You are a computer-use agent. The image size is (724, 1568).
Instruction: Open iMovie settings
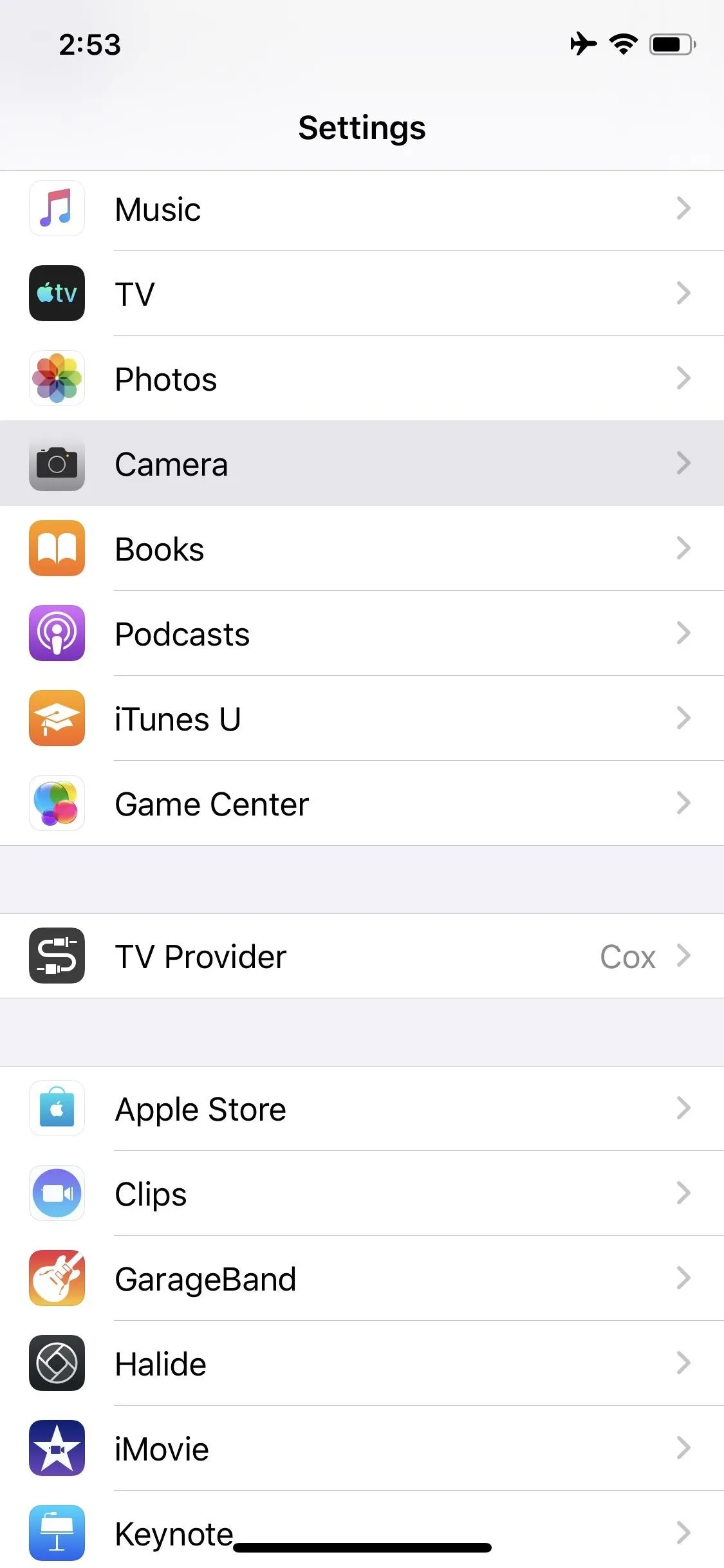coord(362,1448)
